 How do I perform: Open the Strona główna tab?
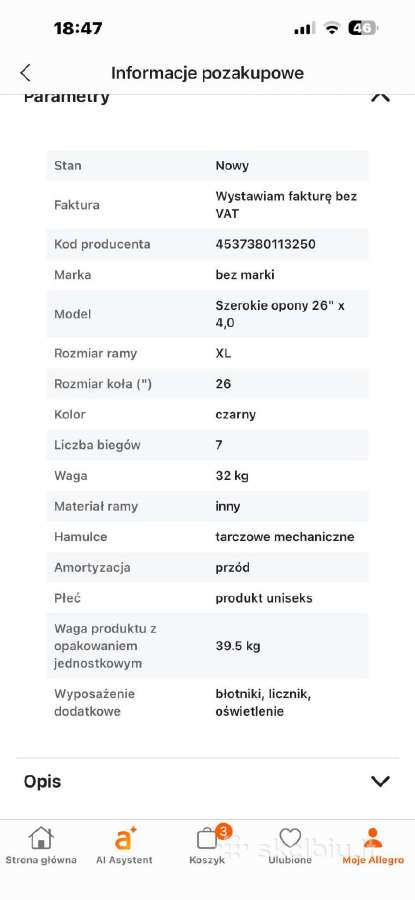pyautogui.click(x=41, y=845)
